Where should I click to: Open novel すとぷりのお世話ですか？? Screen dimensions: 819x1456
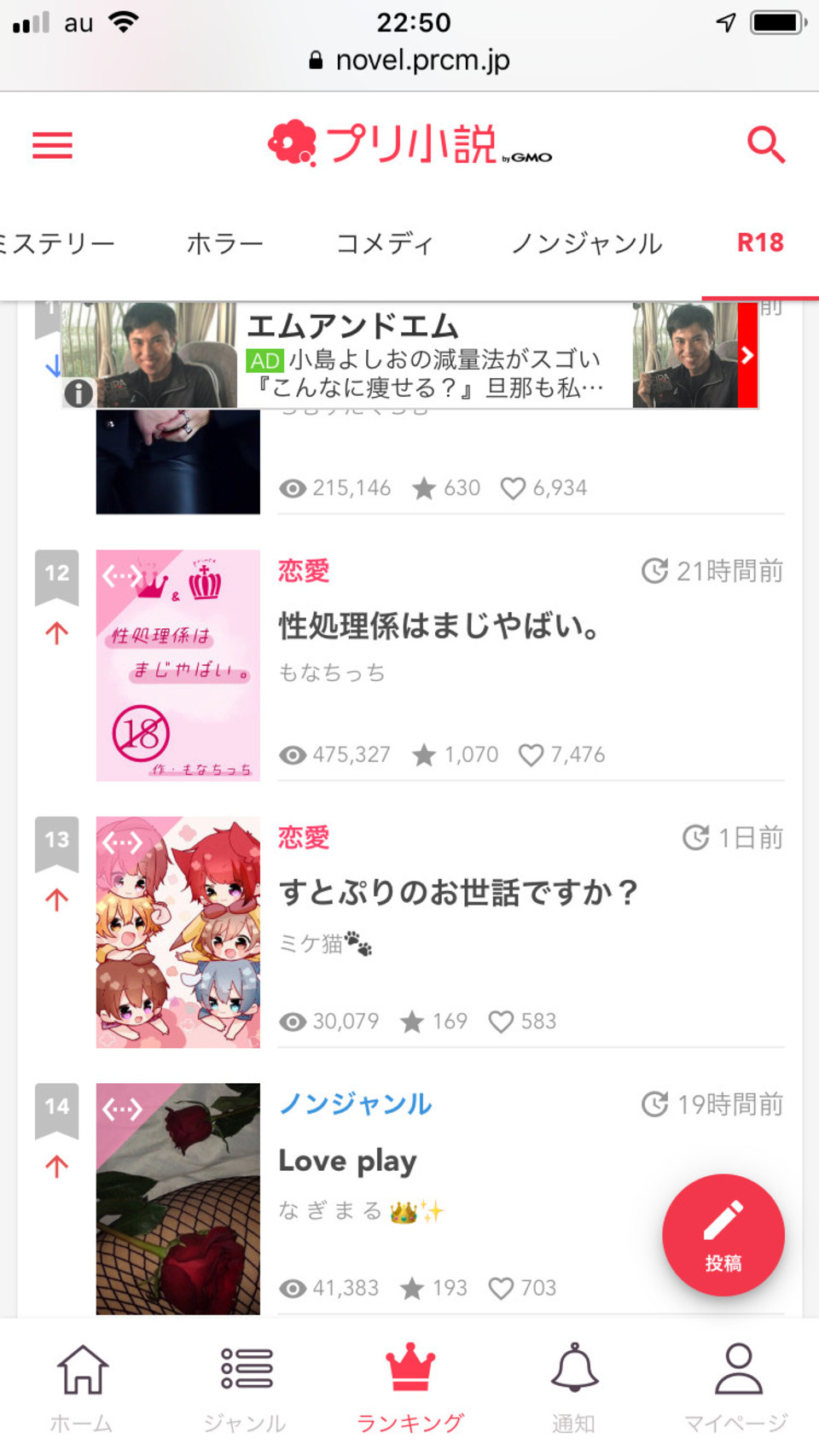click(x=458, y=893)
